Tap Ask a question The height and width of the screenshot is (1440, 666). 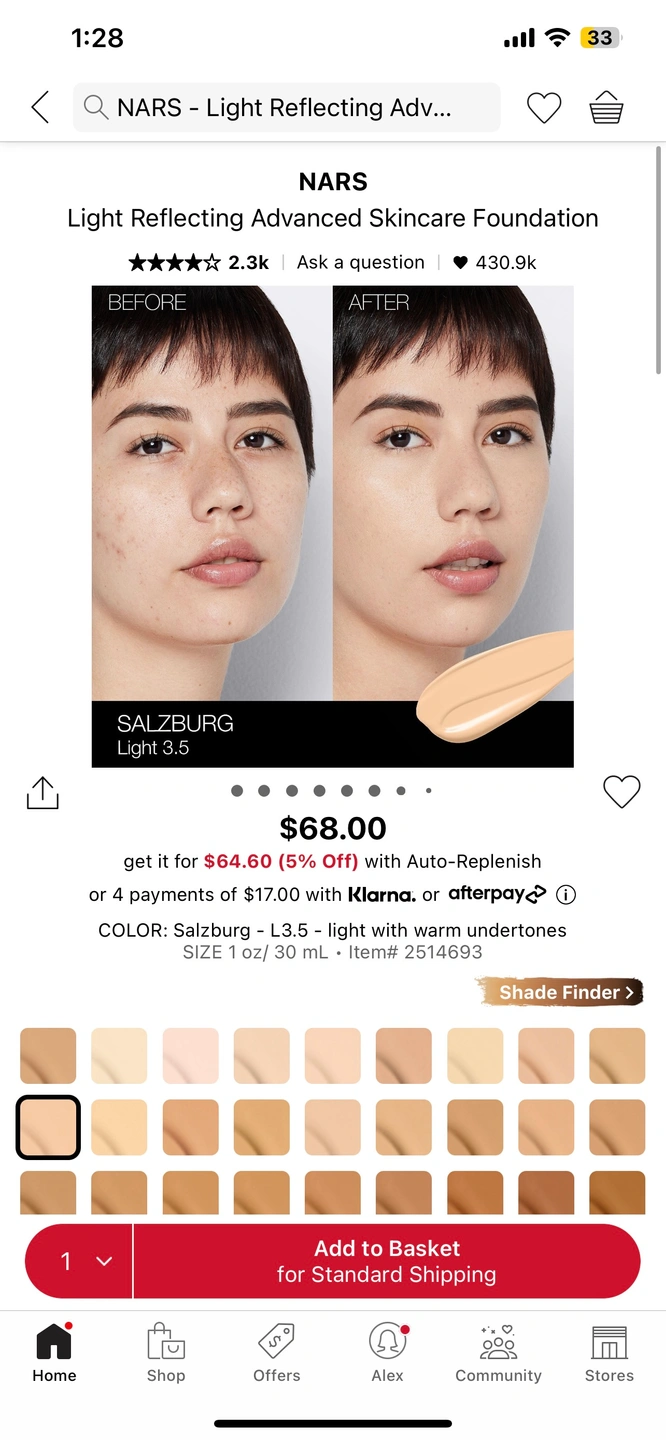coord(361,262)
